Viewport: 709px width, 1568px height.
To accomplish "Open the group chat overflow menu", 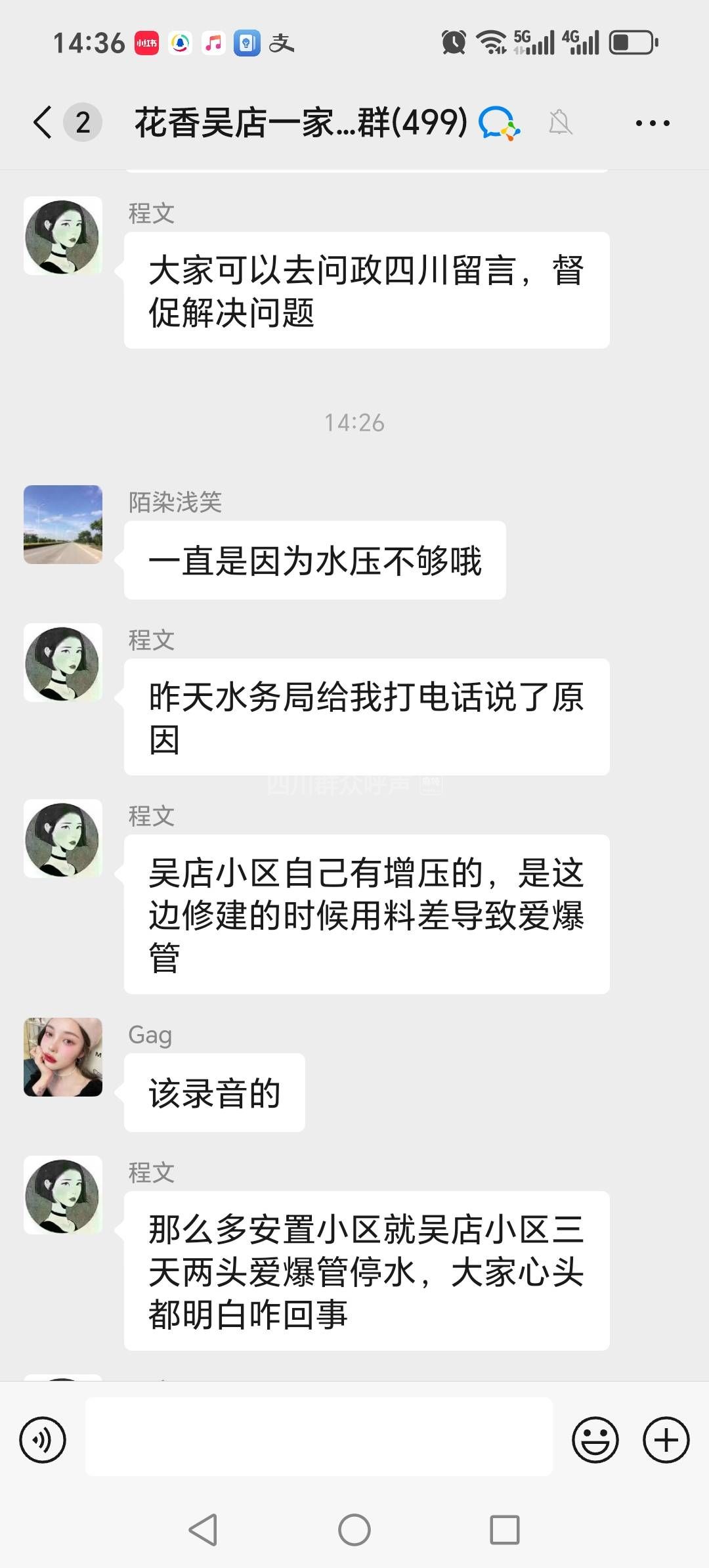I will [x=652, y=123].
